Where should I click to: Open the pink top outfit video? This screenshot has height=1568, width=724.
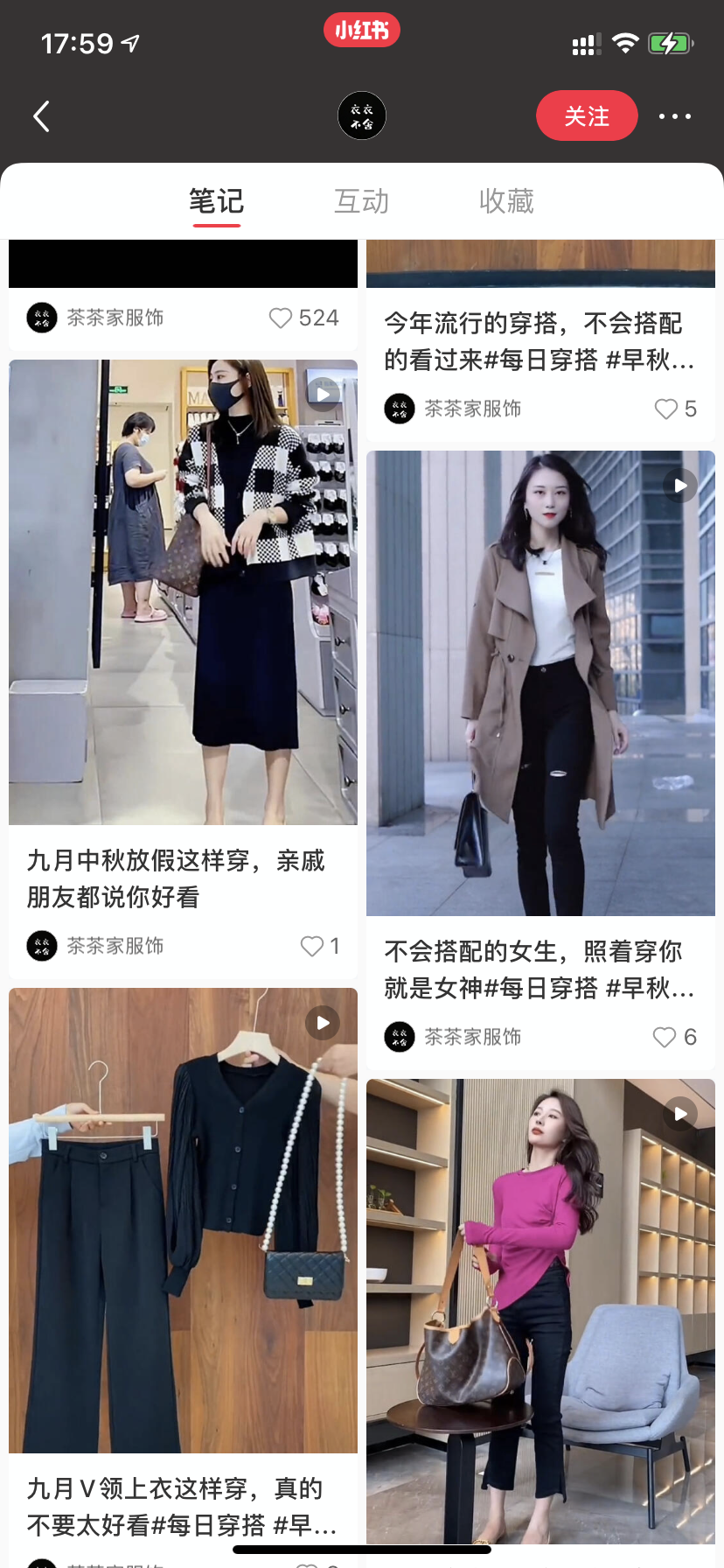coord(540,1311)
